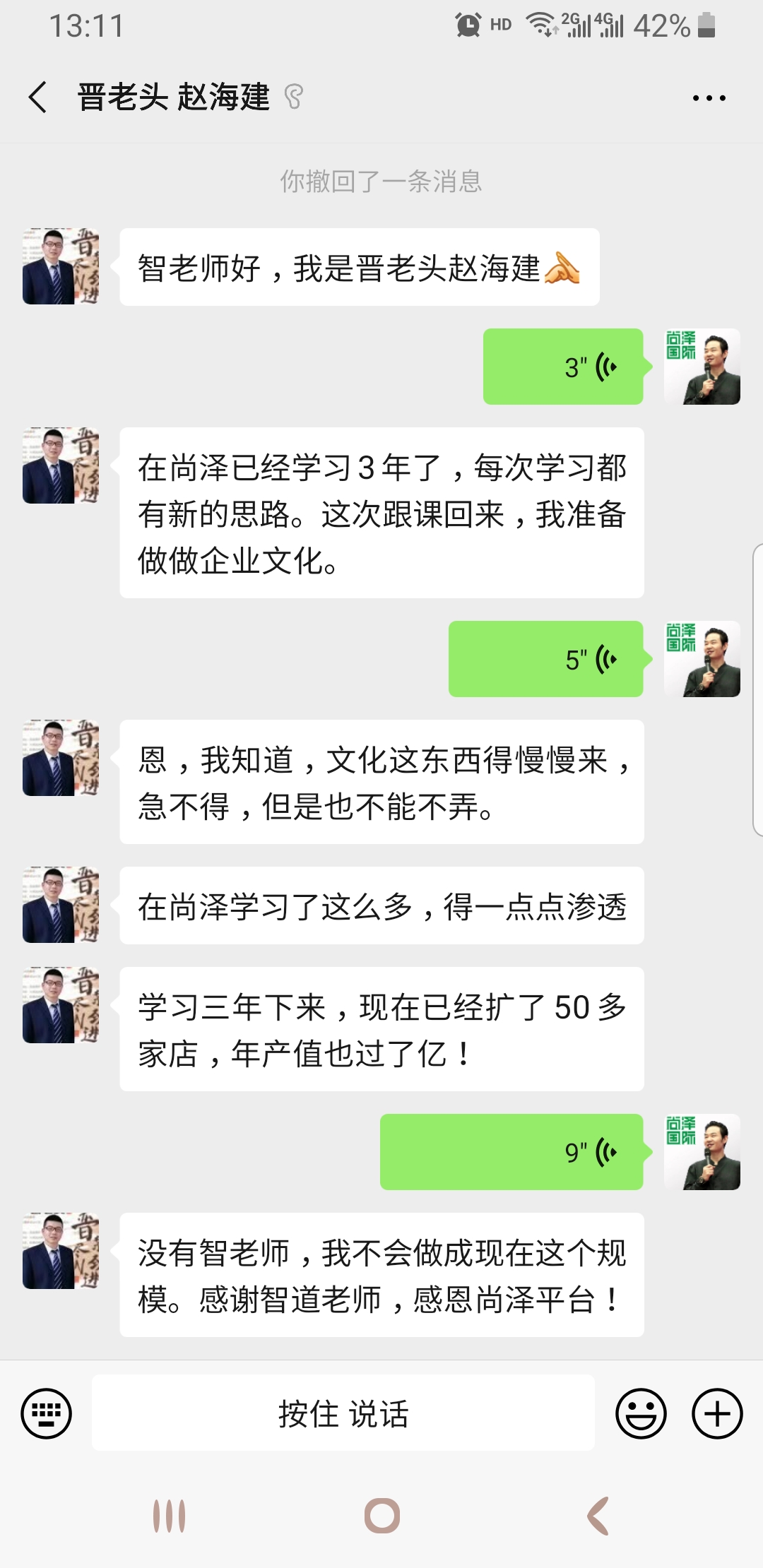Go back from the chat with 晋老头 赵海建
This screenshot has height=1568, width=763.
[38, 97]
